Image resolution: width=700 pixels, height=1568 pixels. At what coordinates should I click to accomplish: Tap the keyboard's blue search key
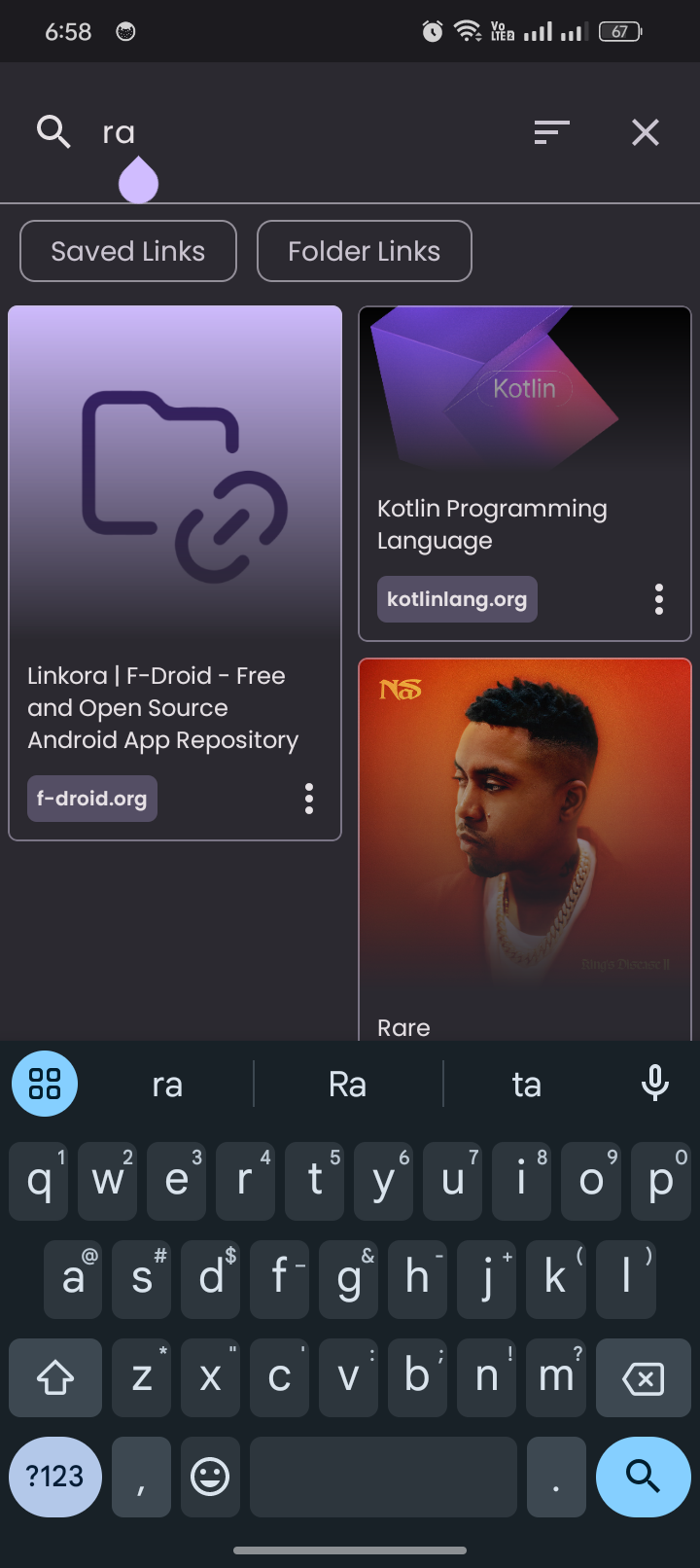pyautogui.click(x=643, y=1476)
